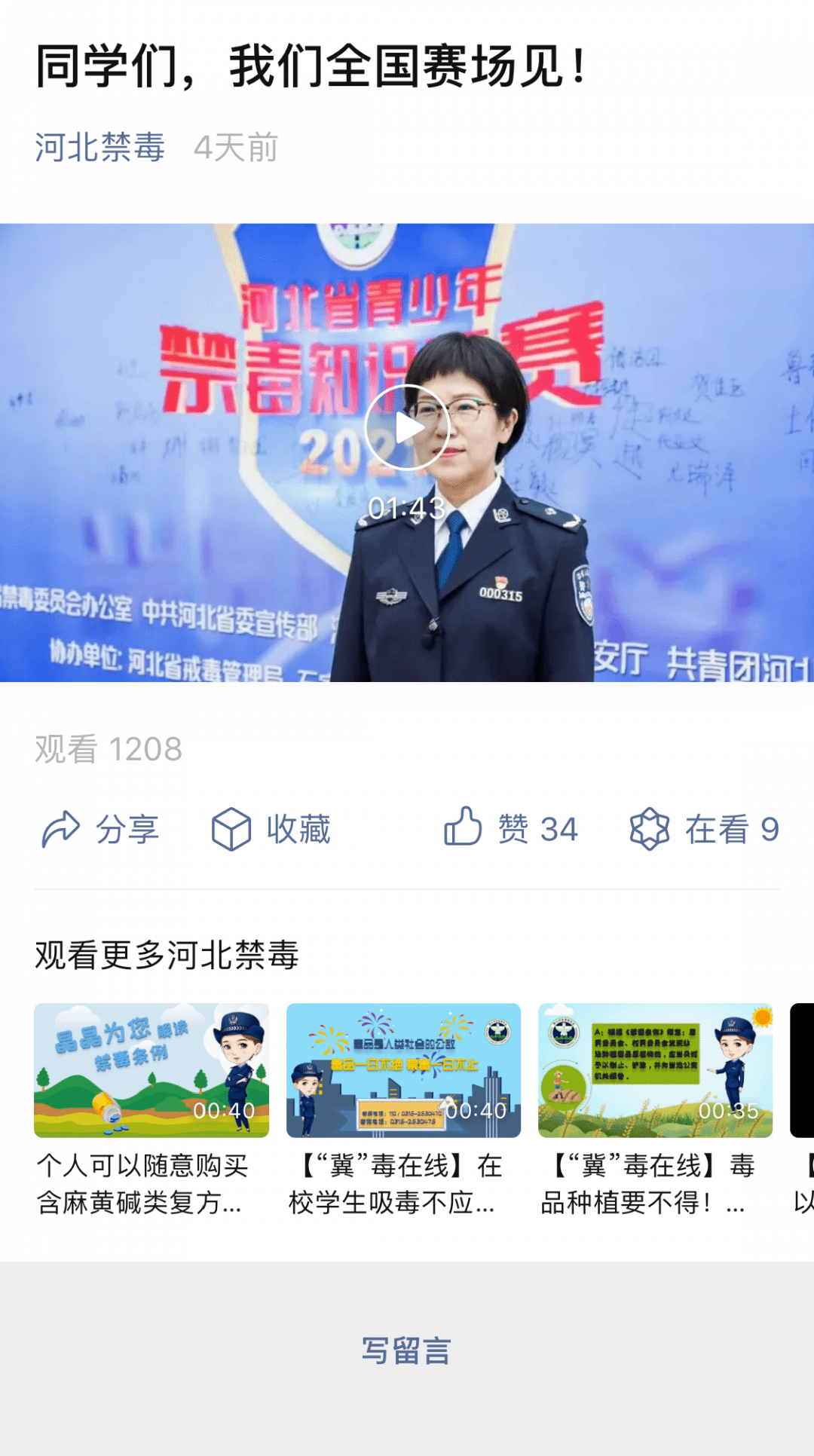Like the video with 赞
Screen dimensions: 814x1456
click(x=511, y=829)
